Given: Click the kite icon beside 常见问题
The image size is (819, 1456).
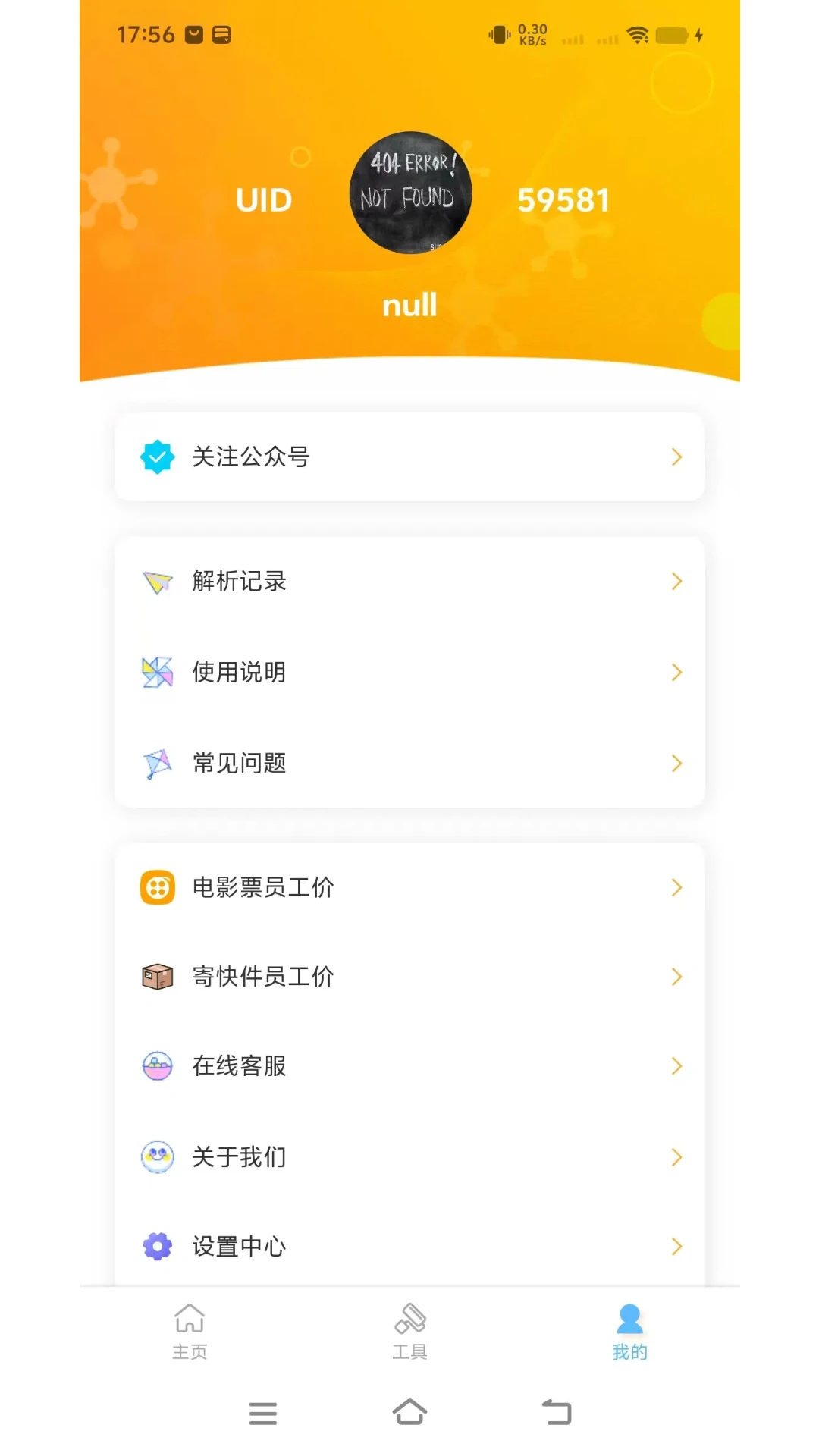Looking at the screenshot, I should click(156, 763).
